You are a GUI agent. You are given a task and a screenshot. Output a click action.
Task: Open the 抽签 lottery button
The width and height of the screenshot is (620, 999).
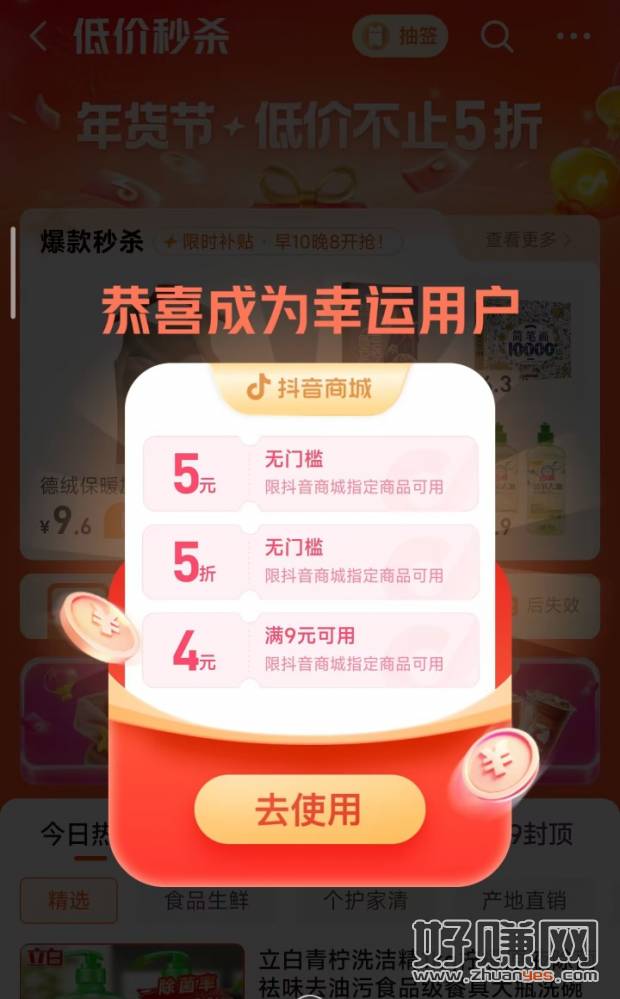[x=399, y=37]
